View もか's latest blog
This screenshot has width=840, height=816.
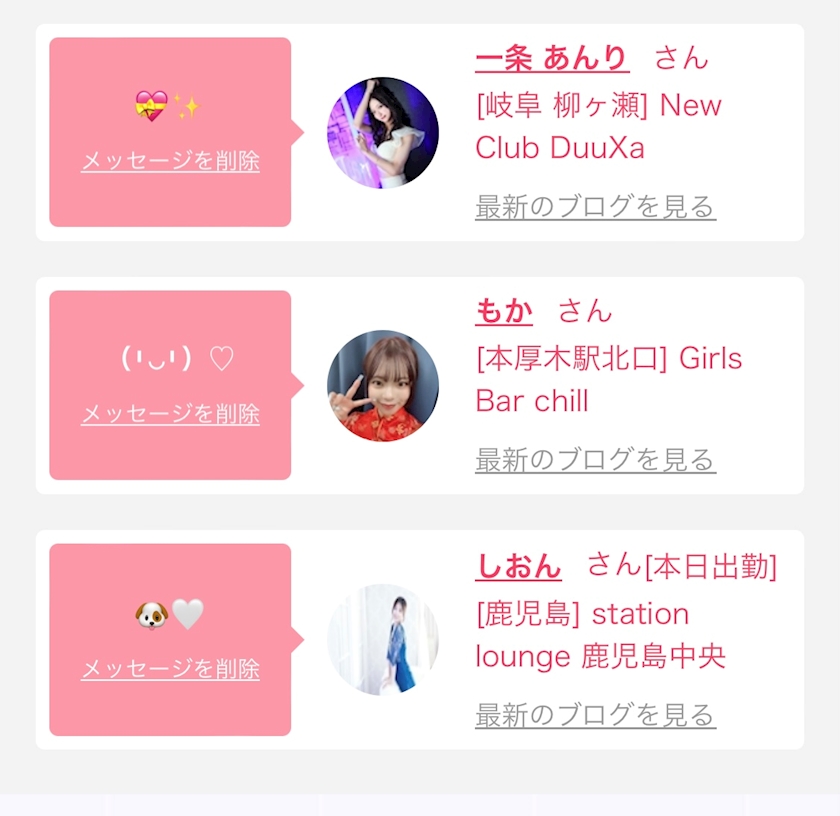coord(595,460)
